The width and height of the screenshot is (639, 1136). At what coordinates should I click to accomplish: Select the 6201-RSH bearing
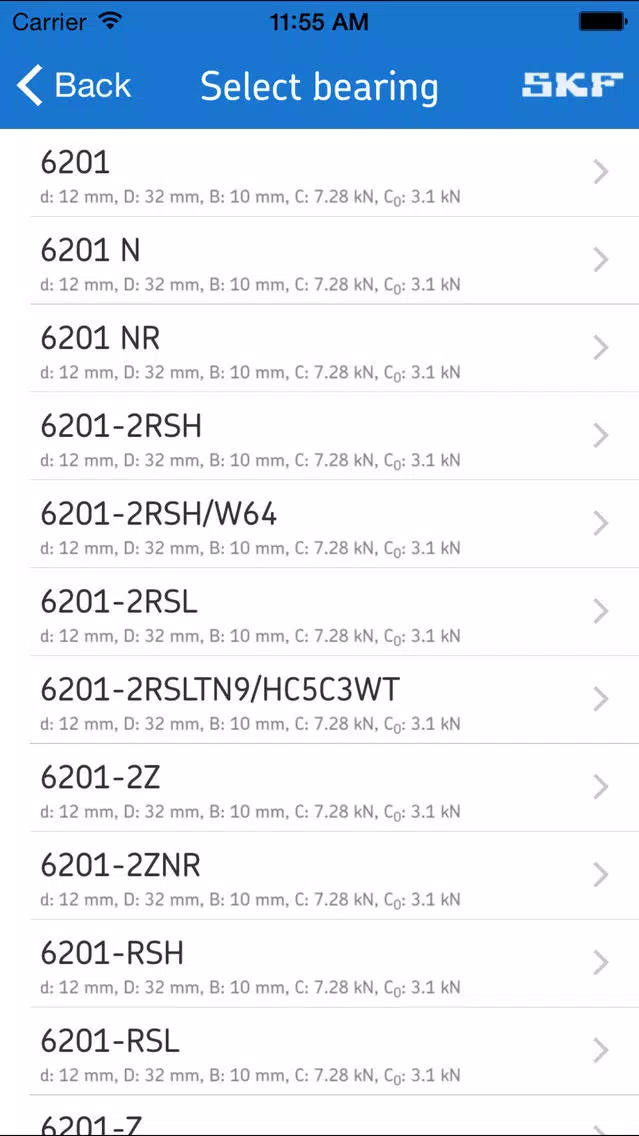coord(320,964)
